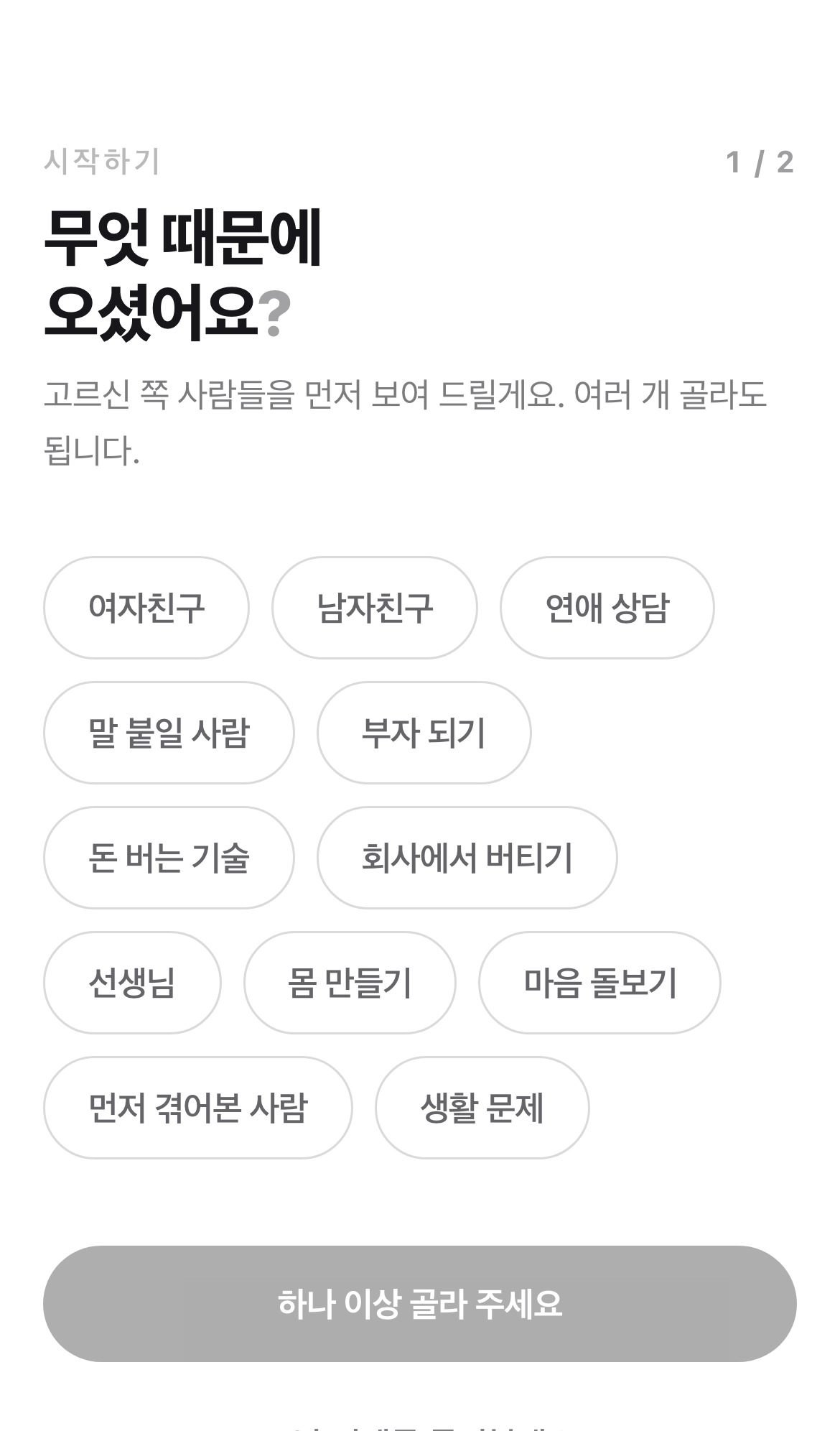Select the 몸 만들기 chip
Viewport: 840px width, 1431px height.
click(350, 983)
